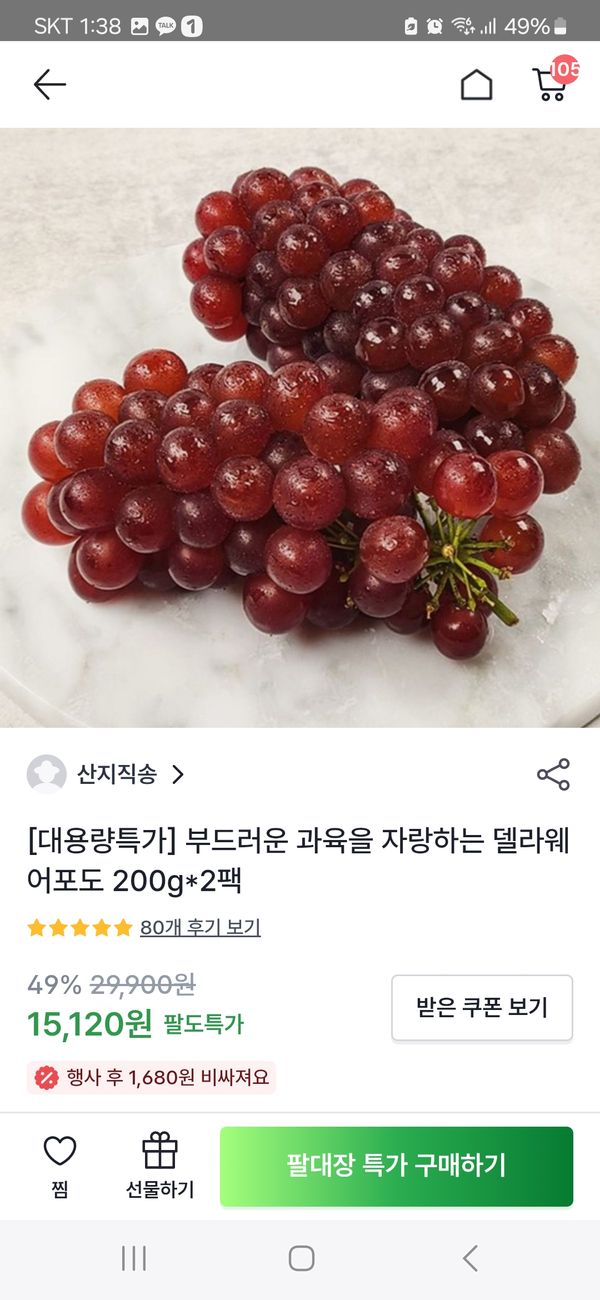This screenshot has width=600, height=1300.
Task: Tap the system home button
Action: (x=301, y=1258)
